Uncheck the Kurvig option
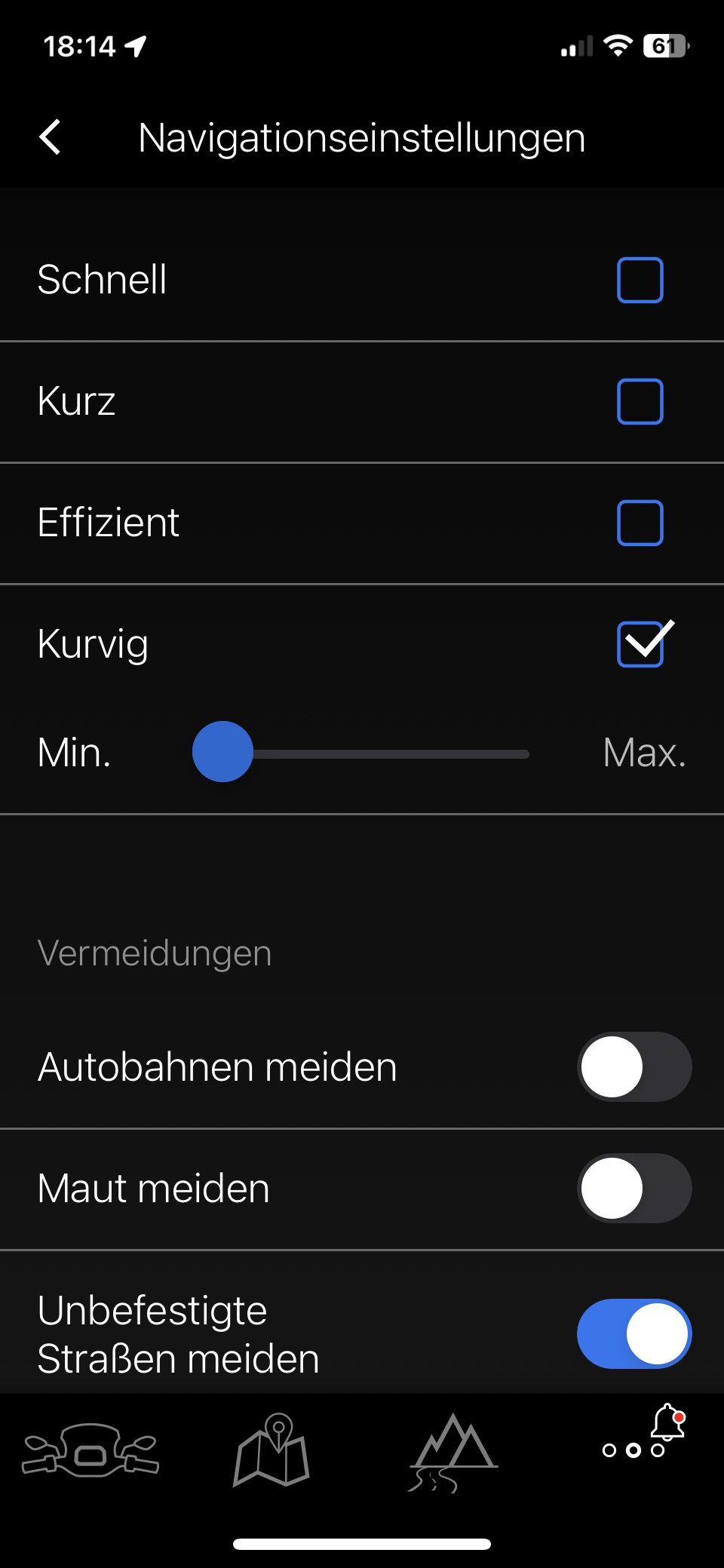The image size is (724, 1568). [x=641, y=644]
